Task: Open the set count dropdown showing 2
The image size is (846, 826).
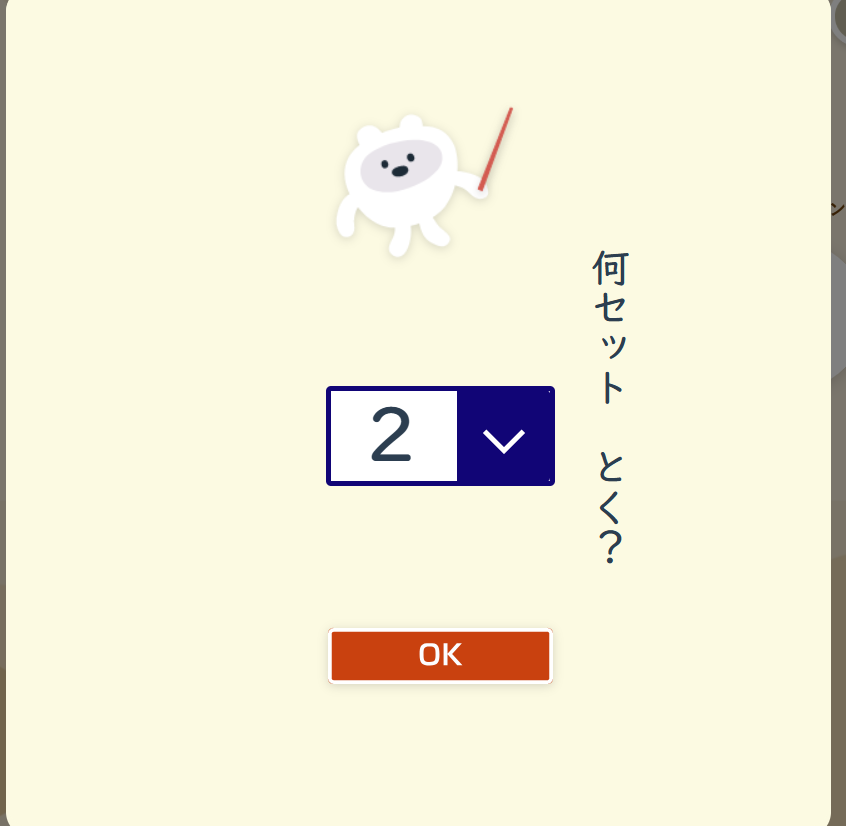Action: (x=440, y=436)
